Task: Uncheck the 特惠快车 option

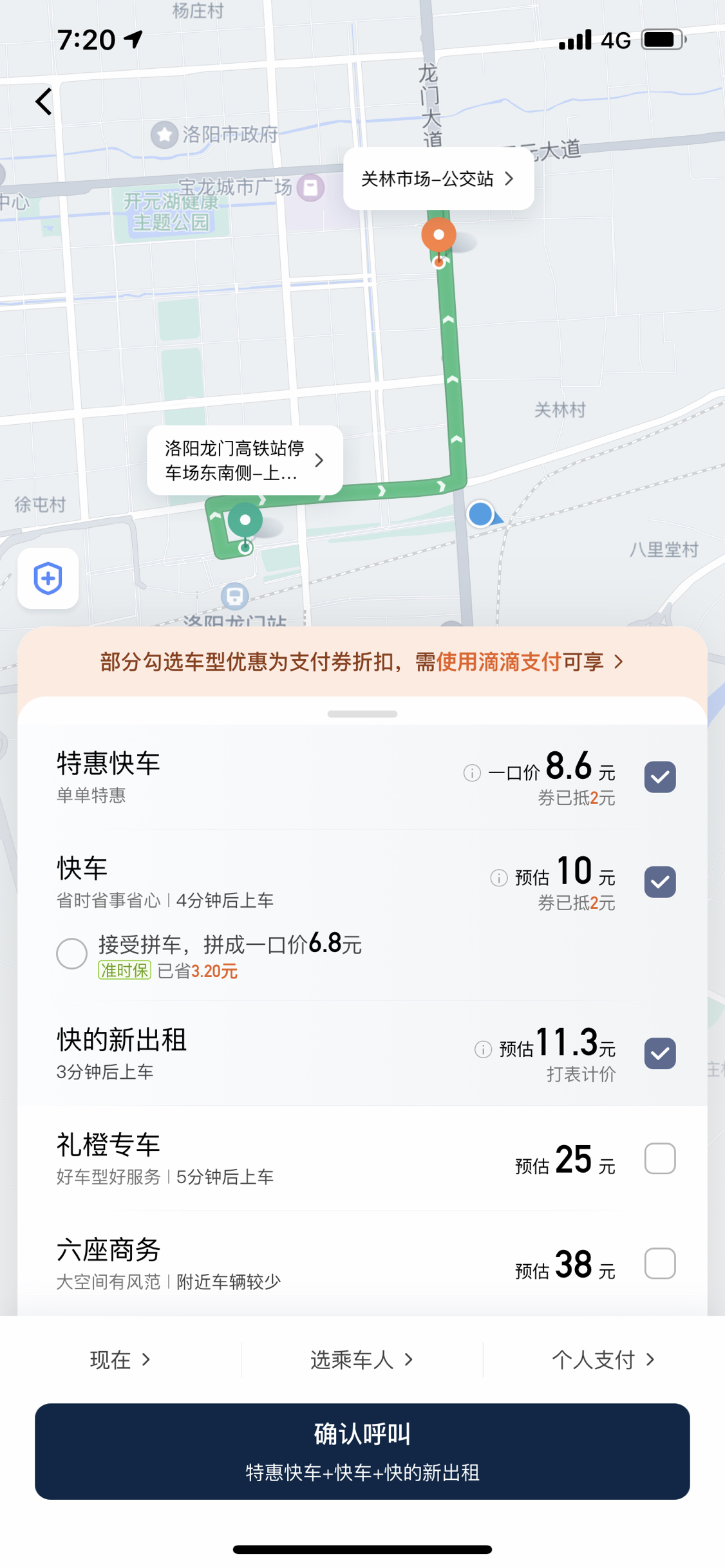Action: click(660, 777)
